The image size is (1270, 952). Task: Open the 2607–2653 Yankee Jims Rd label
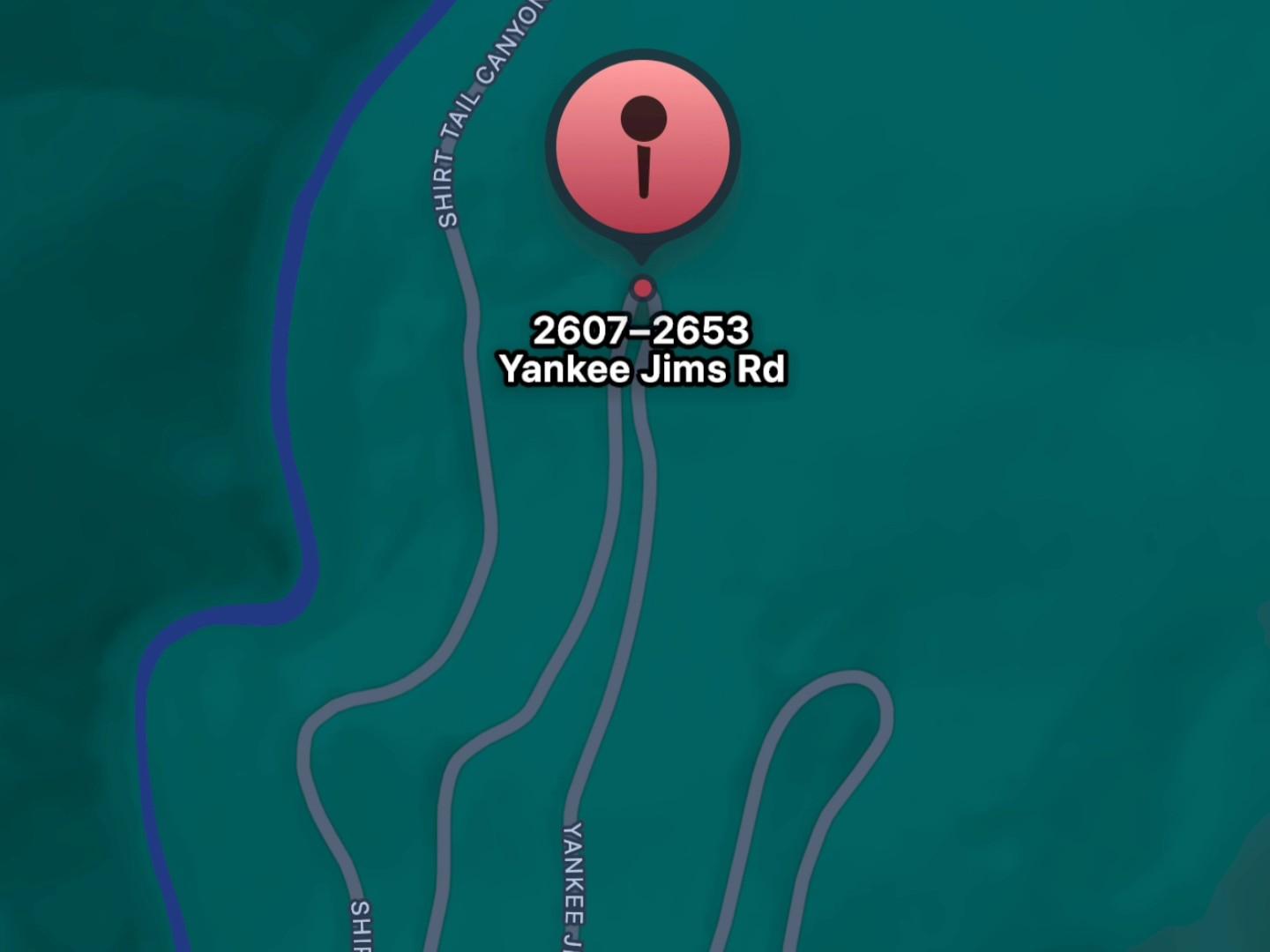point(642,350)
